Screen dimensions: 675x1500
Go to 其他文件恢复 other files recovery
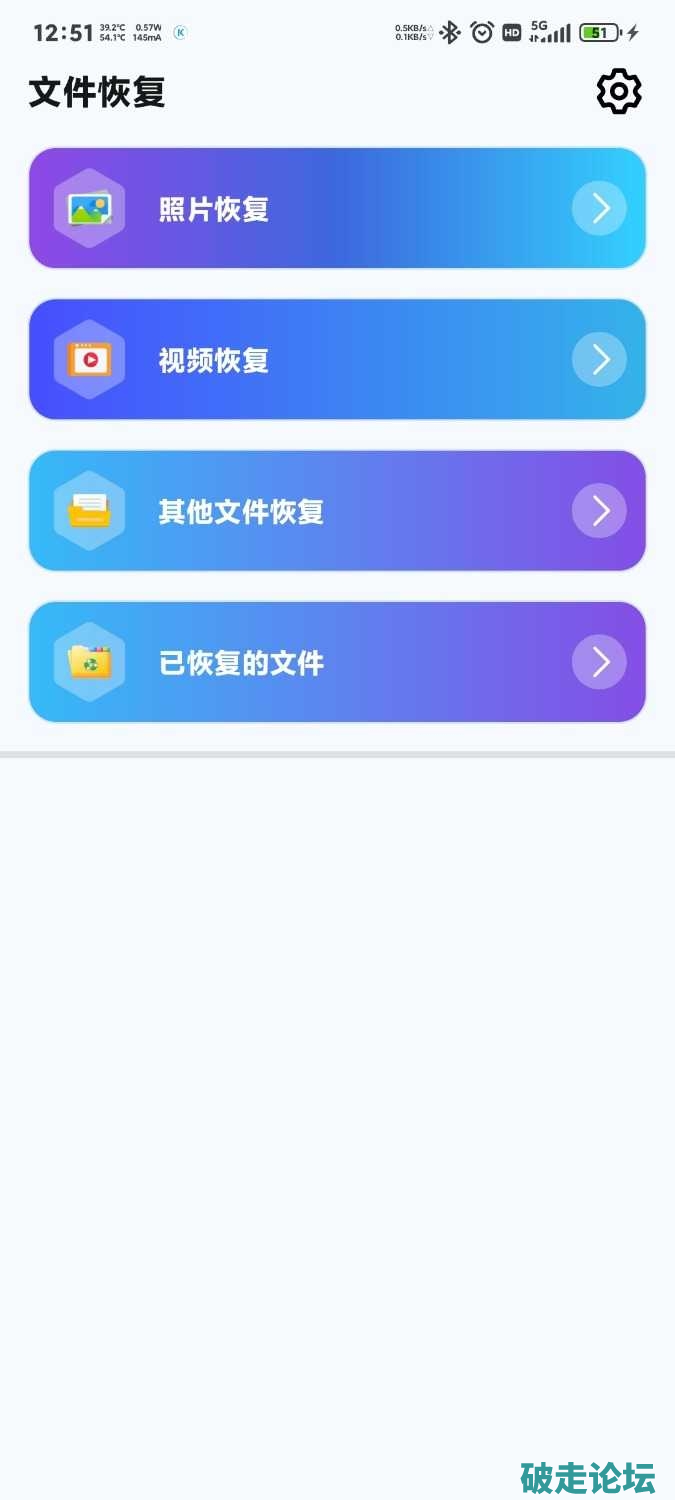(337, 511)
